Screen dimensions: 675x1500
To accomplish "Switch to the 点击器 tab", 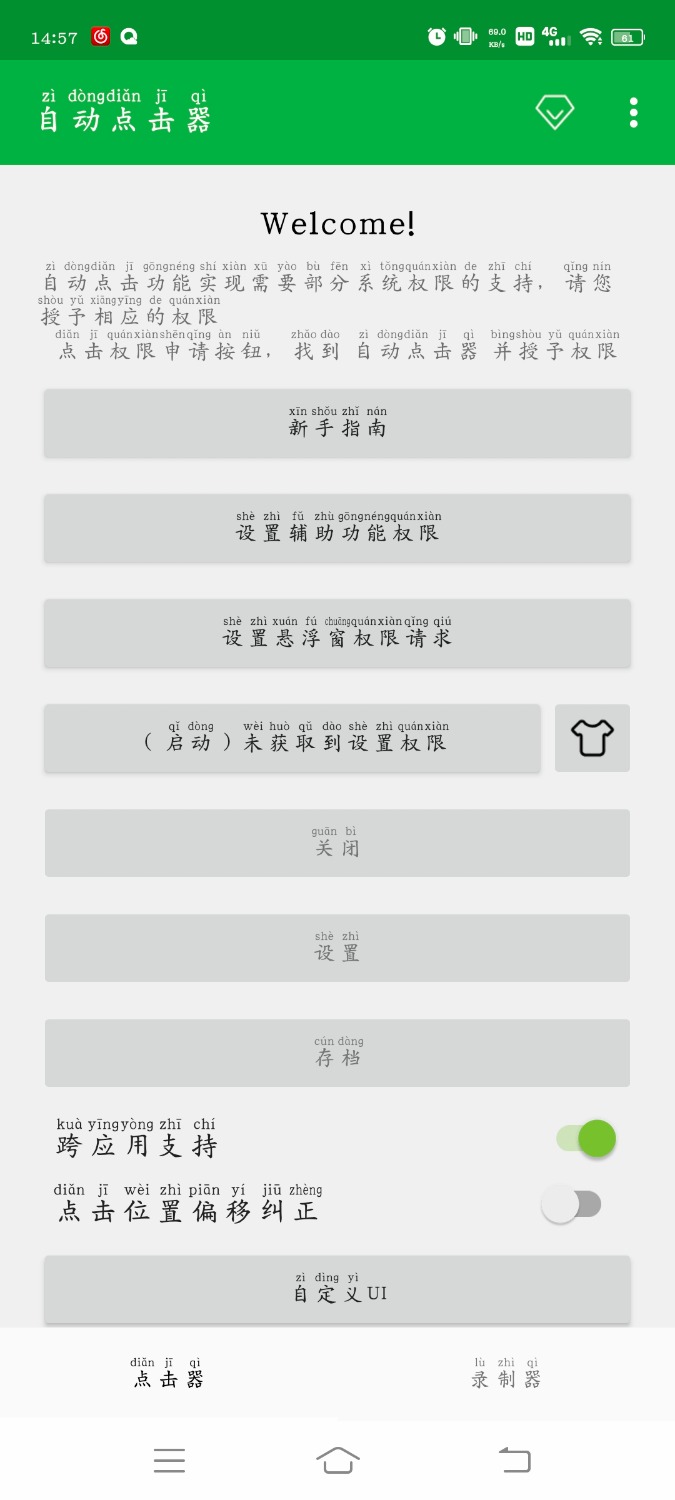I will pos(168,1373).
